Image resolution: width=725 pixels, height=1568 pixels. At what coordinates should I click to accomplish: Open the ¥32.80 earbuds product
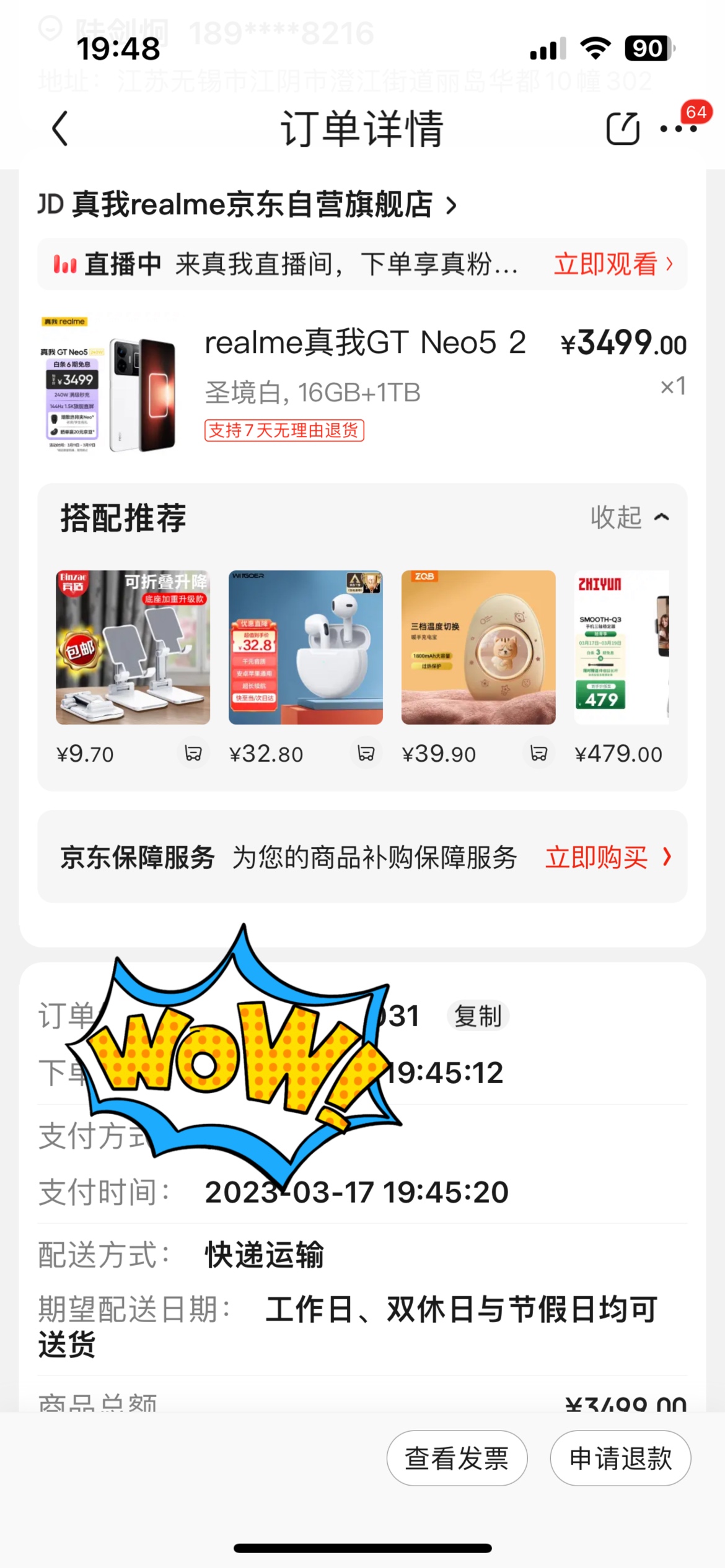(x=305, y=647)
